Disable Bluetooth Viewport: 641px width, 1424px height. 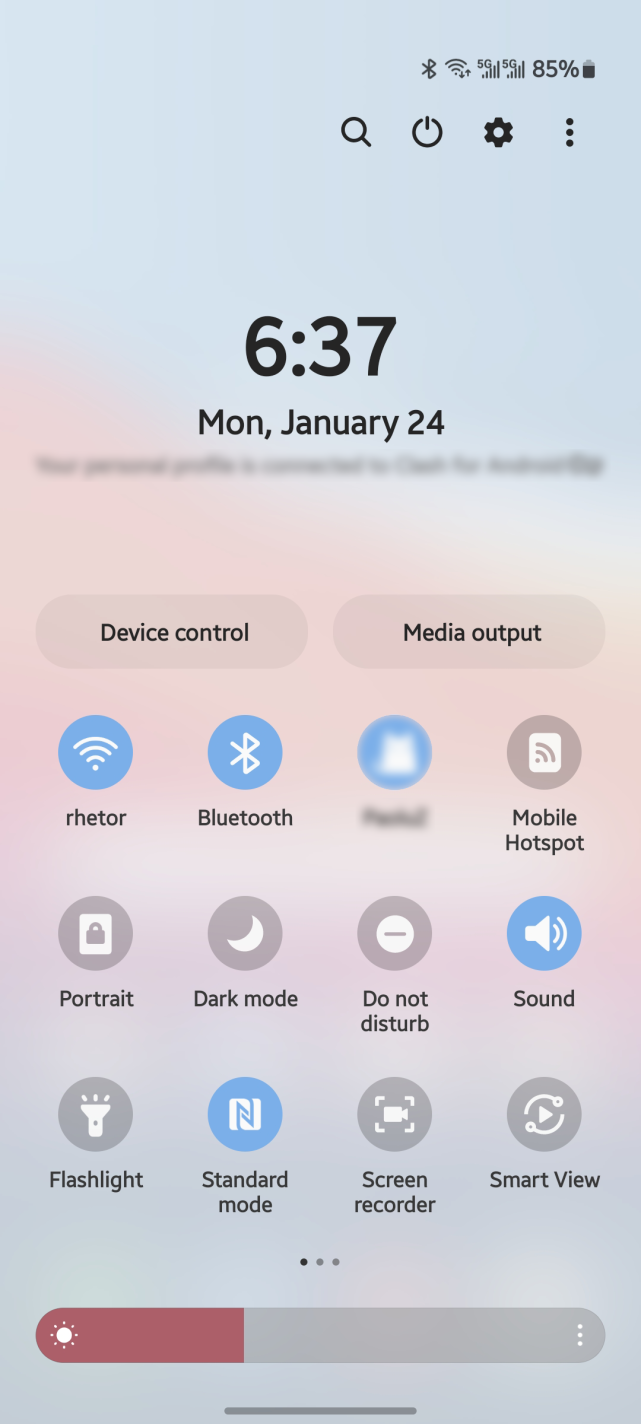pyautogui.click(x=245, y=753)
